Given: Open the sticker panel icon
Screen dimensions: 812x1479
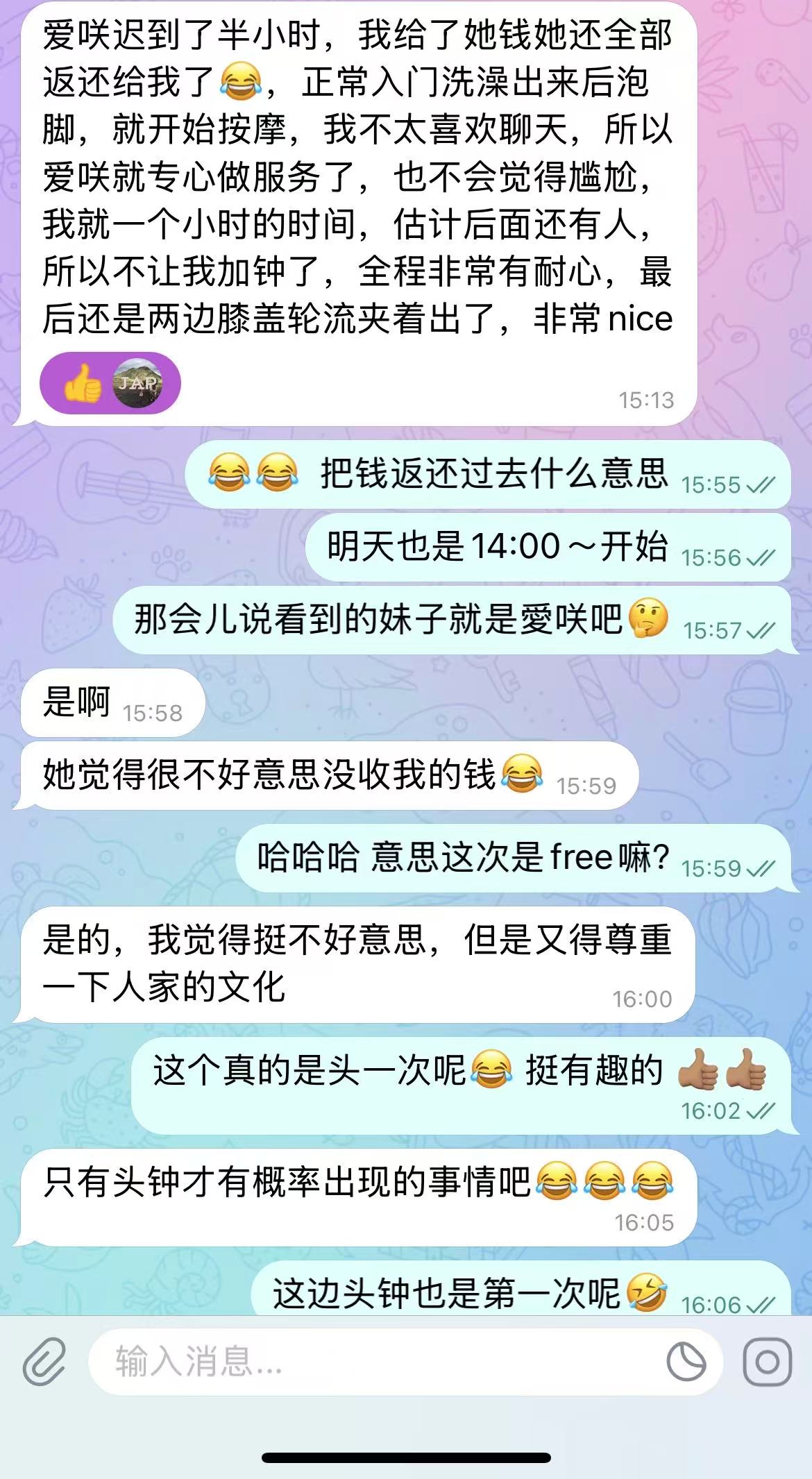Looking at the screenshot, I should [x=686, y=1362].
